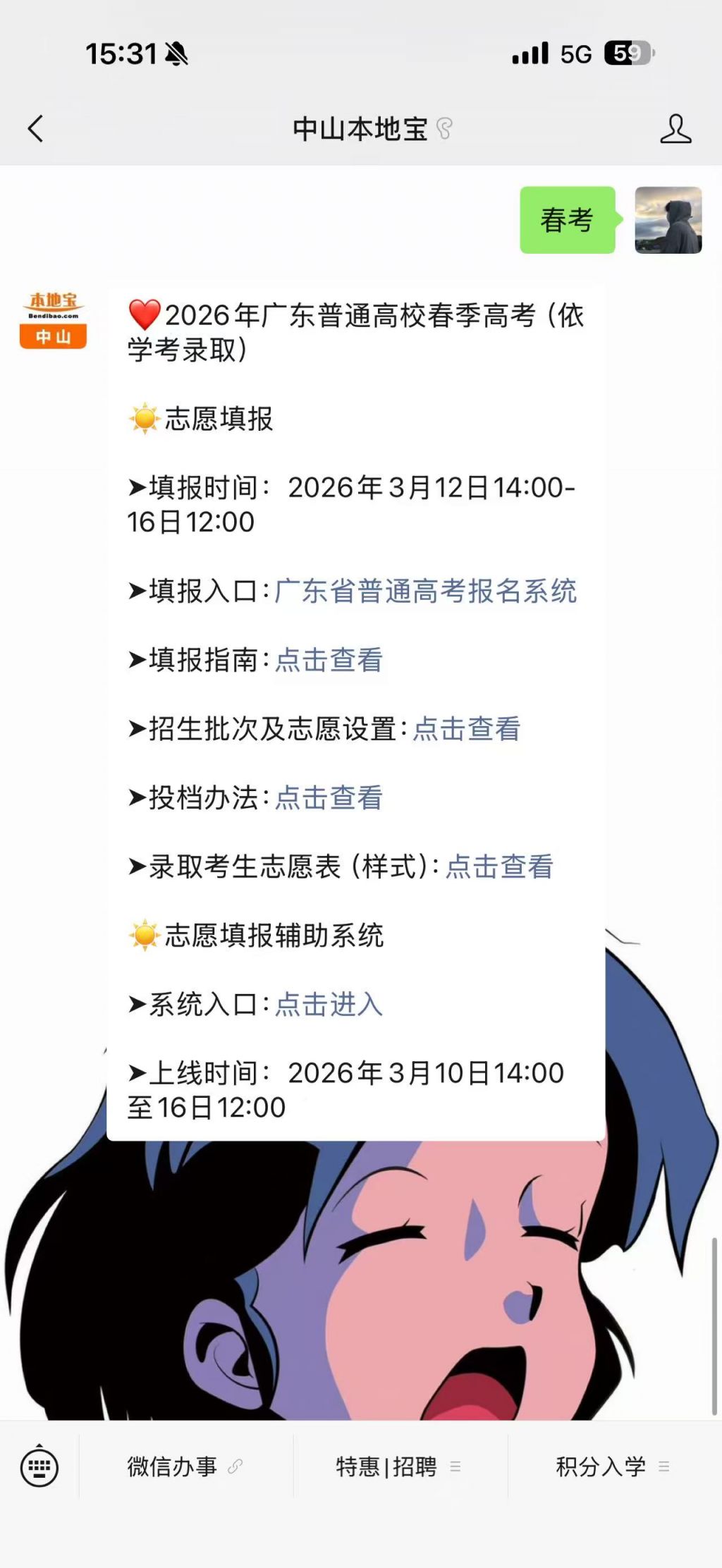
Task: Open 点击查看 link for 投档办法
Action: click(x=329, y=798)
